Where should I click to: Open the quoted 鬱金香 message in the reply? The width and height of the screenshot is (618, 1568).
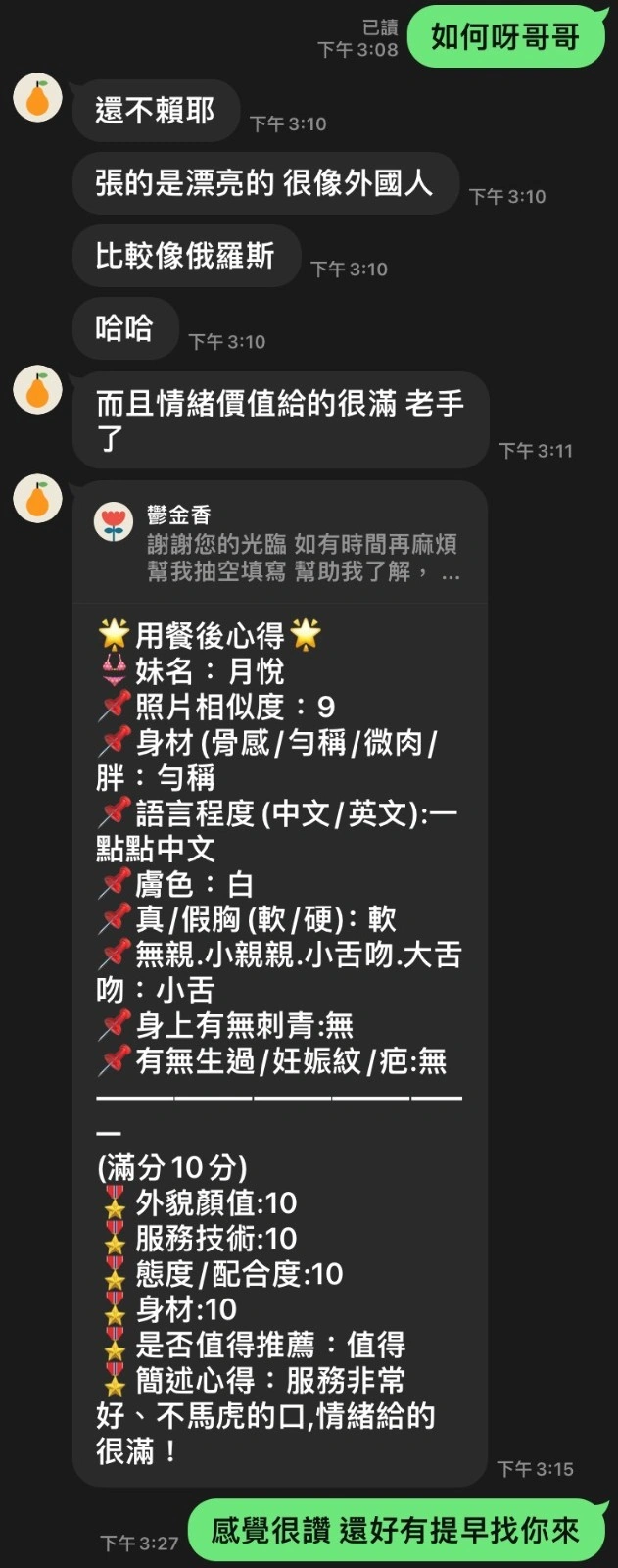point(280,544)
